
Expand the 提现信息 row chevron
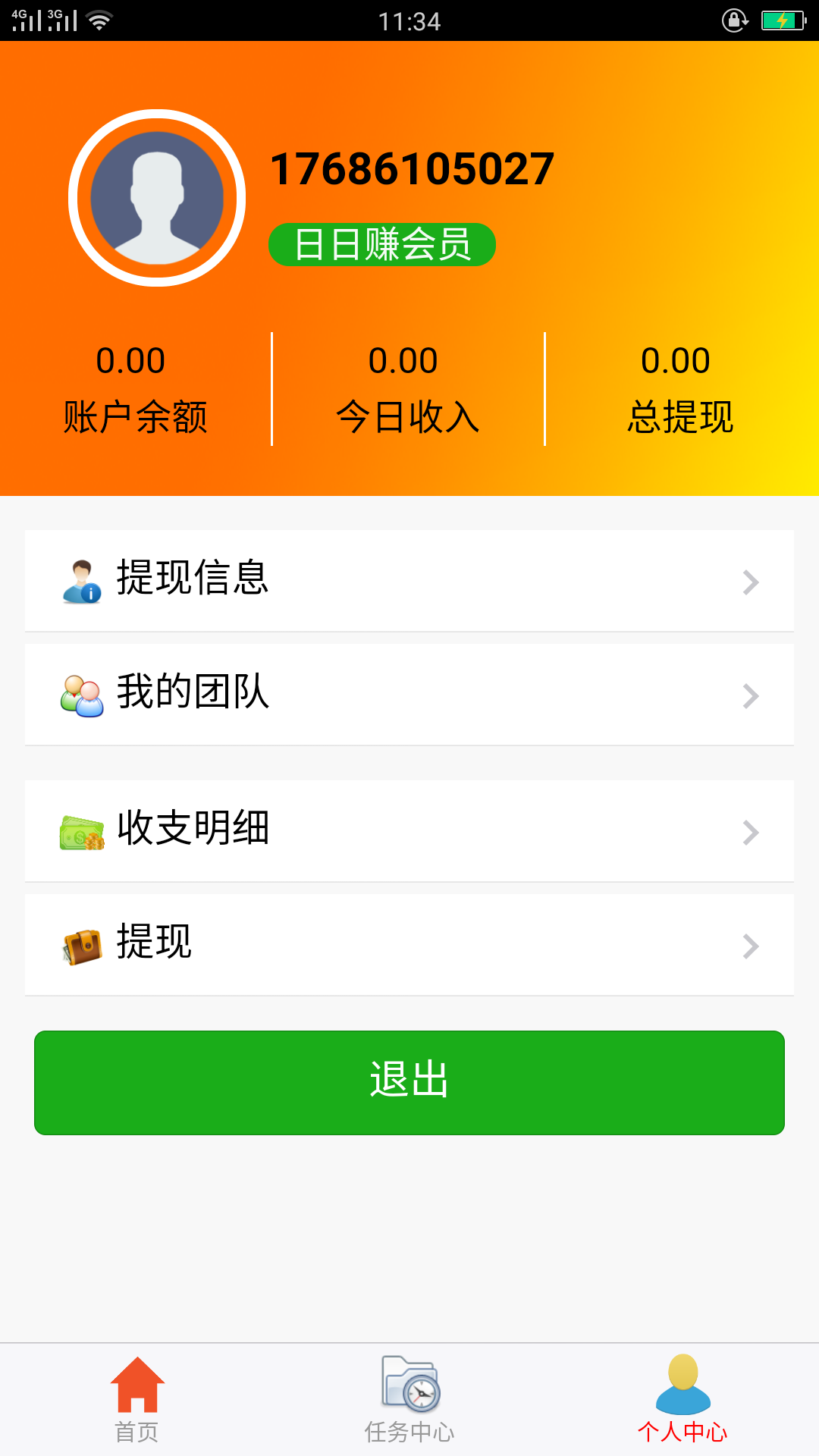750,581
